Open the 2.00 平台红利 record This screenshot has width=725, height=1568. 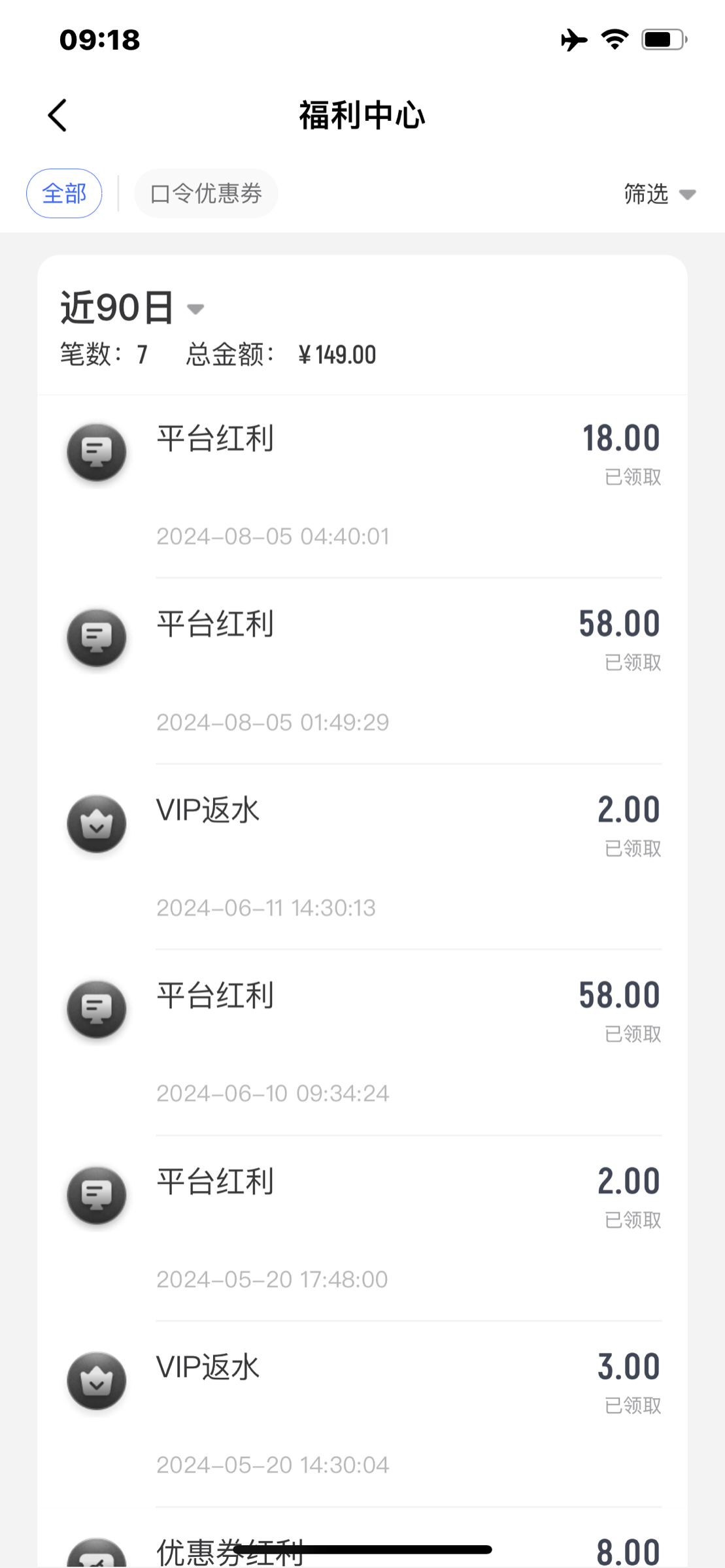tap(362, 1228)
